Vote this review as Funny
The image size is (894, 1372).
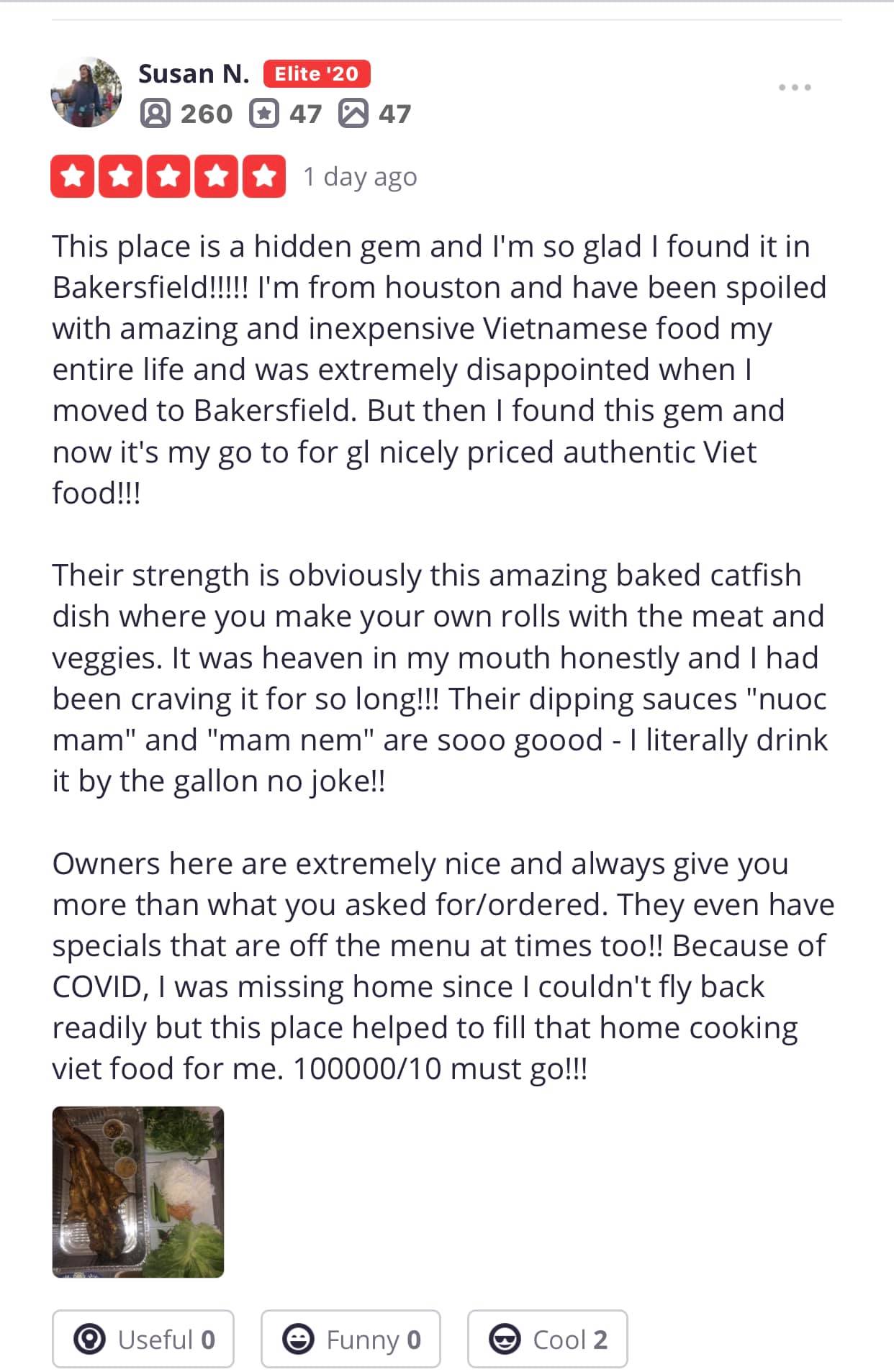pos(351,1339)
